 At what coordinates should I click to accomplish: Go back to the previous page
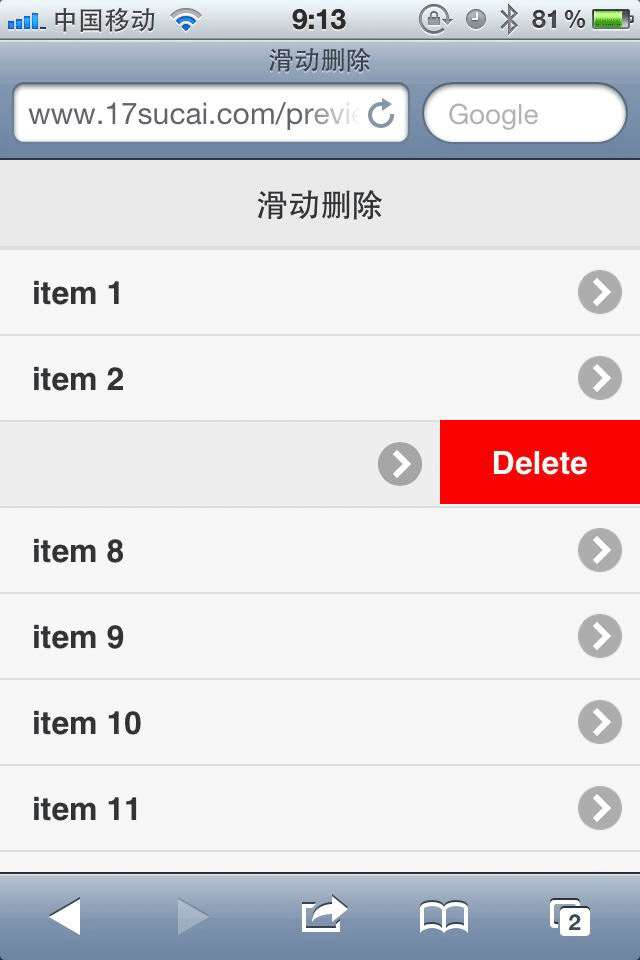click(x=65, y=916)
